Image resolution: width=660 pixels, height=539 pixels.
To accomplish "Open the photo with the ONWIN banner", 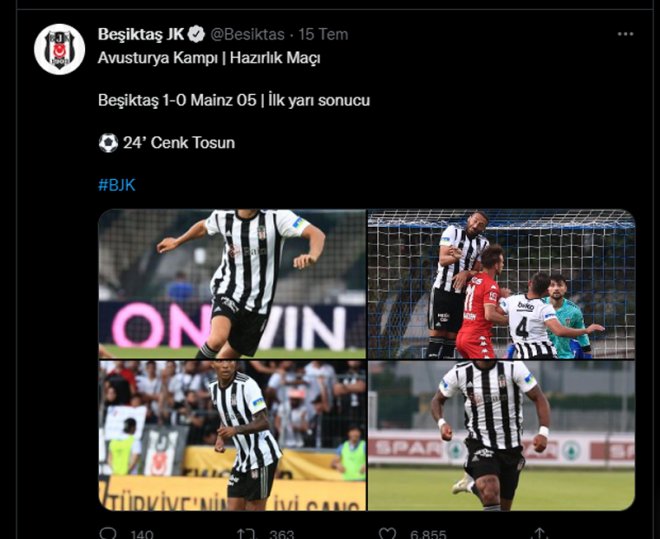I will (x=232, y=283).
